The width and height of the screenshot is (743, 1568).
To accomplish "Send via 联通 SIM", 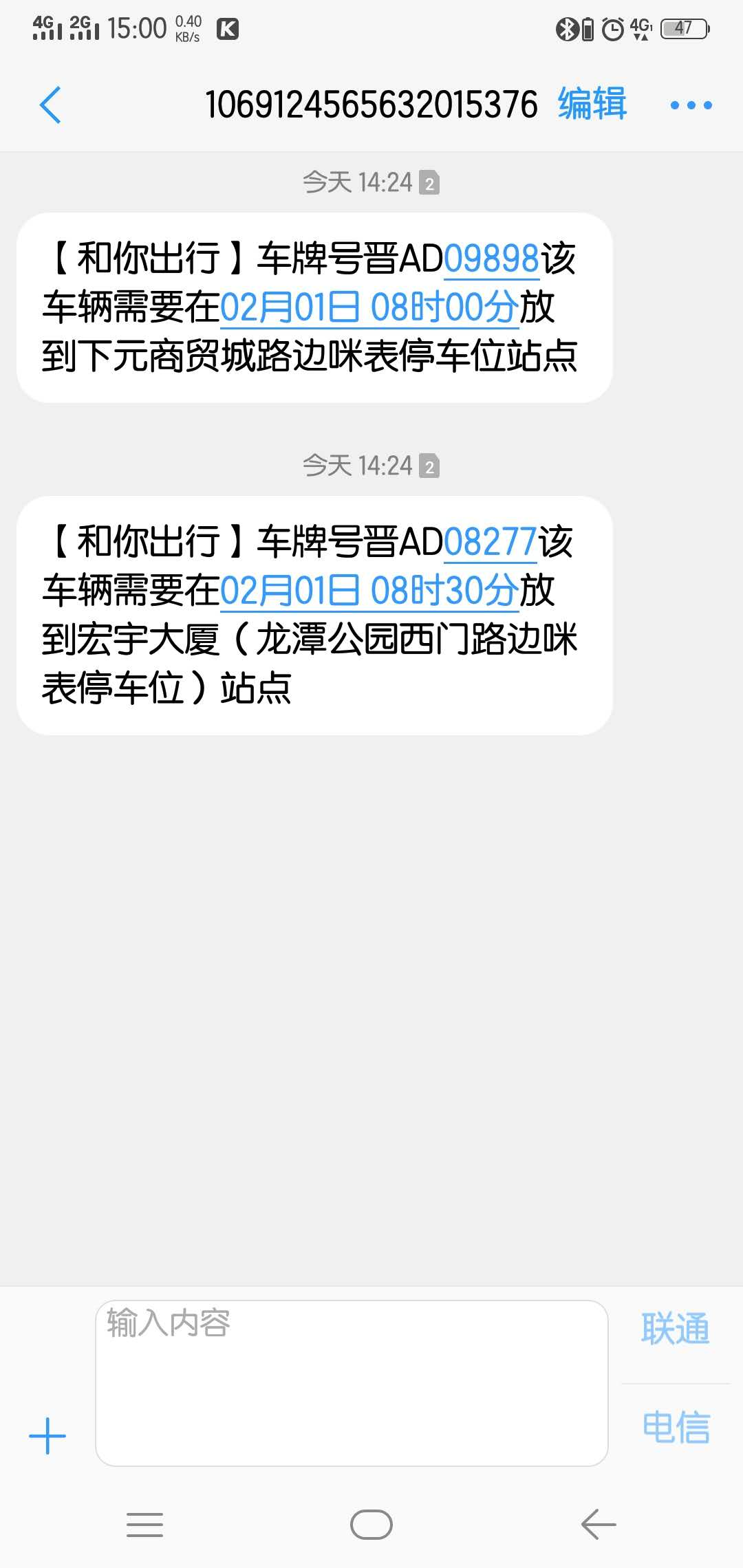I will tap(675, 1329).
